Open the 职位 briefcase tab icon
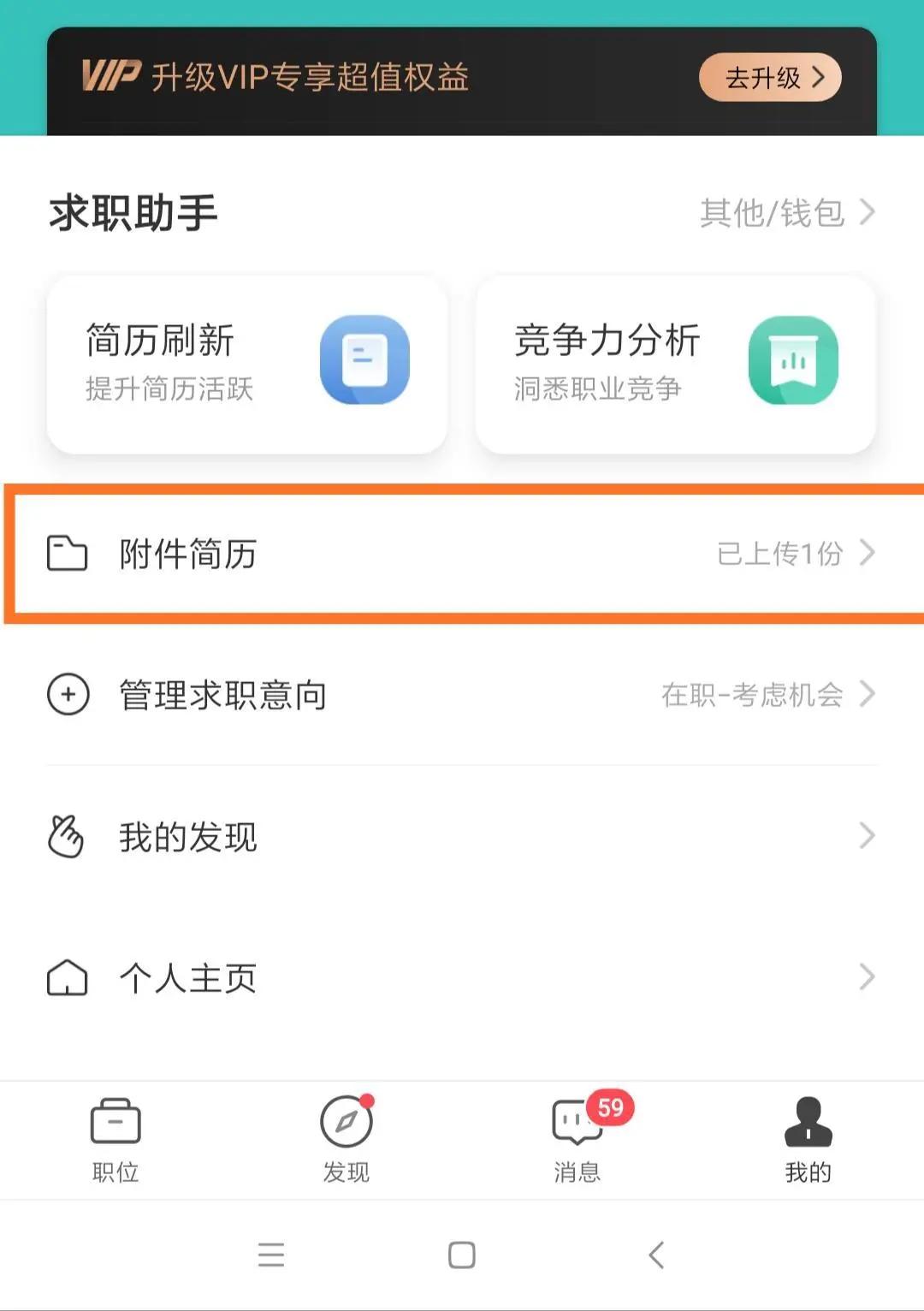 pos(115,1125)
